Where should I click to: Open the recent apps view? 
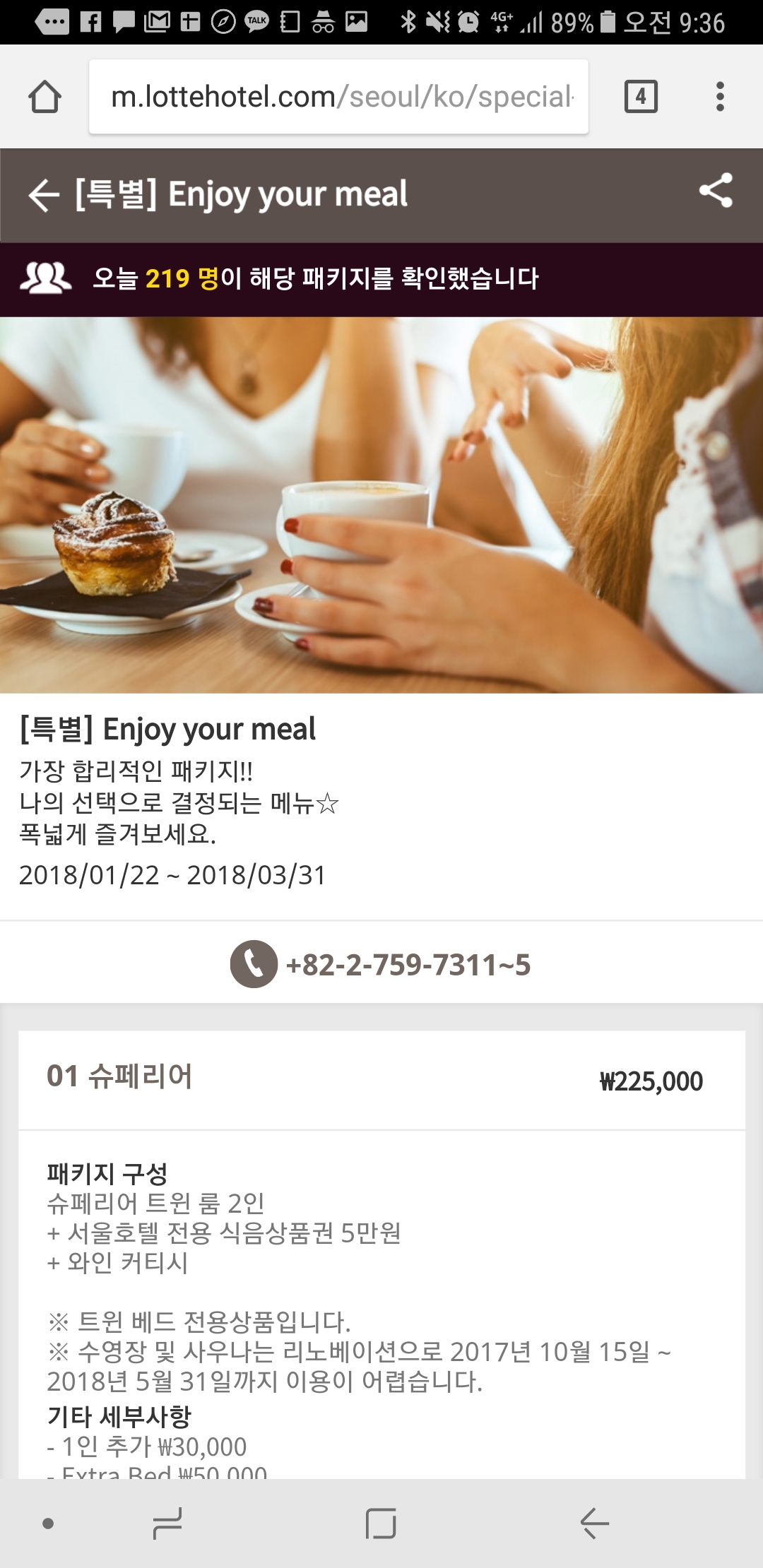(168, 1523)
